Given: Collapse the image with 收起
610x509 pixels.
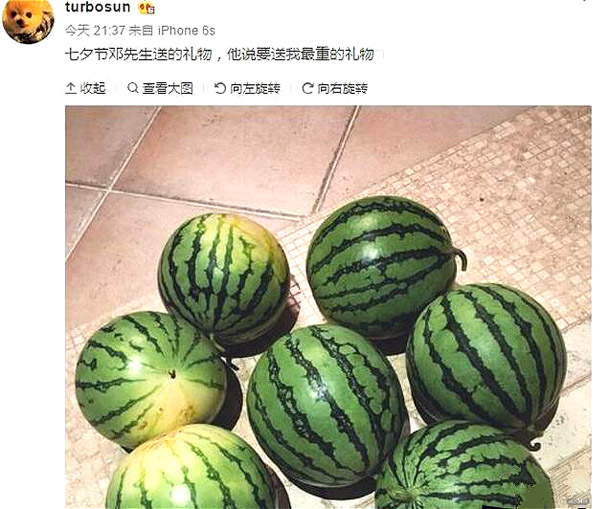Looking at the screenshot, I should 86,88.
